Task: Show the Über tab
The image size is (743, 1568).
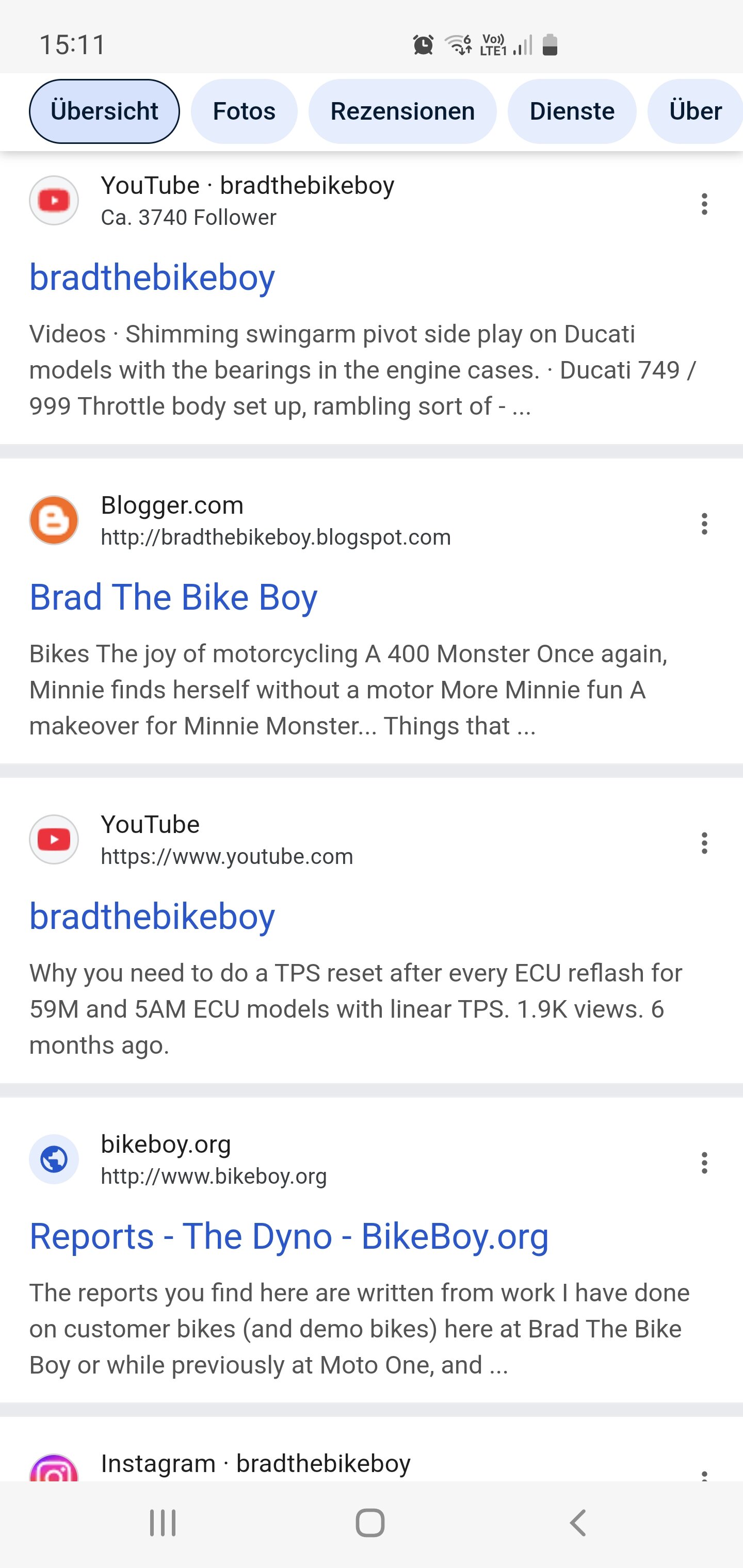Action: pyautogui.click(x=695, y=111)
